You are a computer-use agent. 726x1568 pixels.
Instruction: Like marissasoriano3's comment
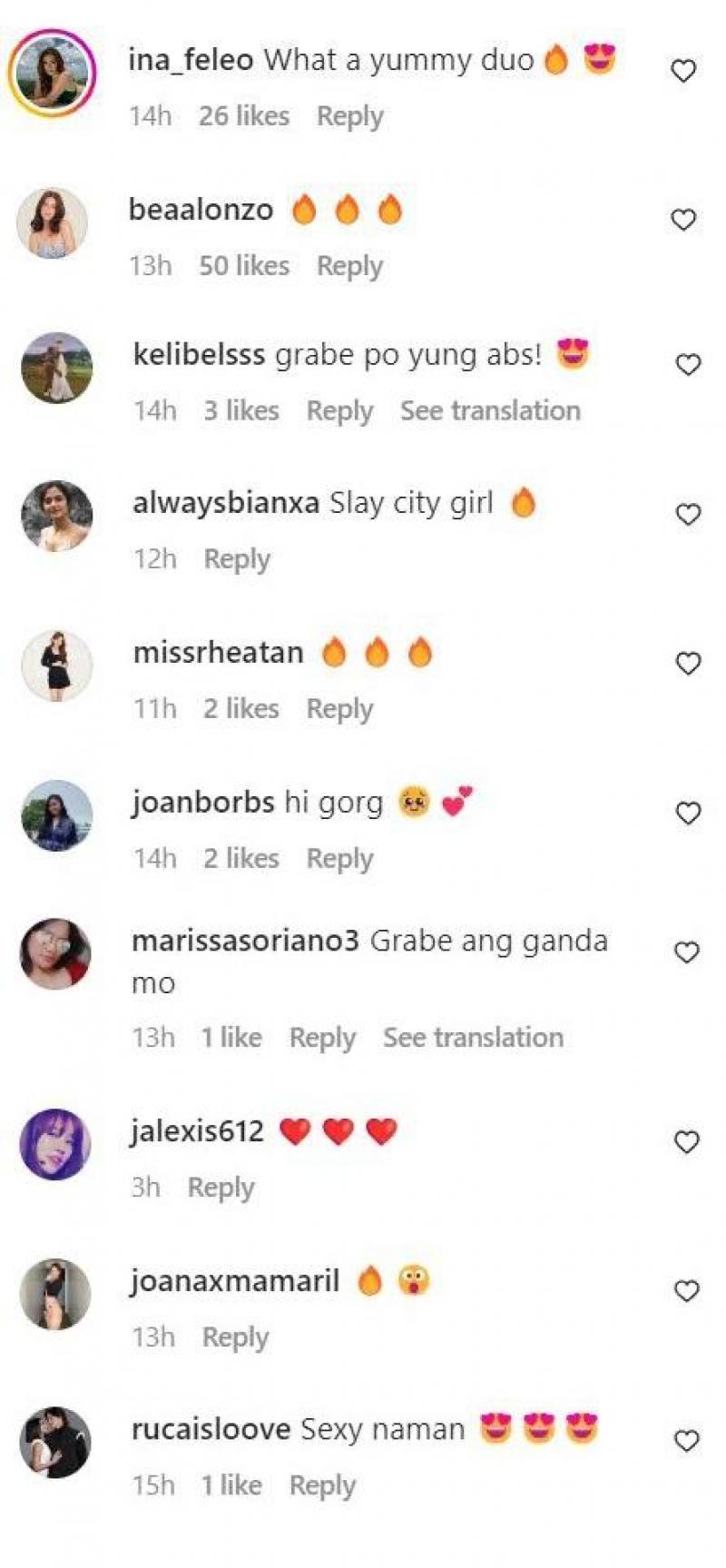[x=687, y=952]
